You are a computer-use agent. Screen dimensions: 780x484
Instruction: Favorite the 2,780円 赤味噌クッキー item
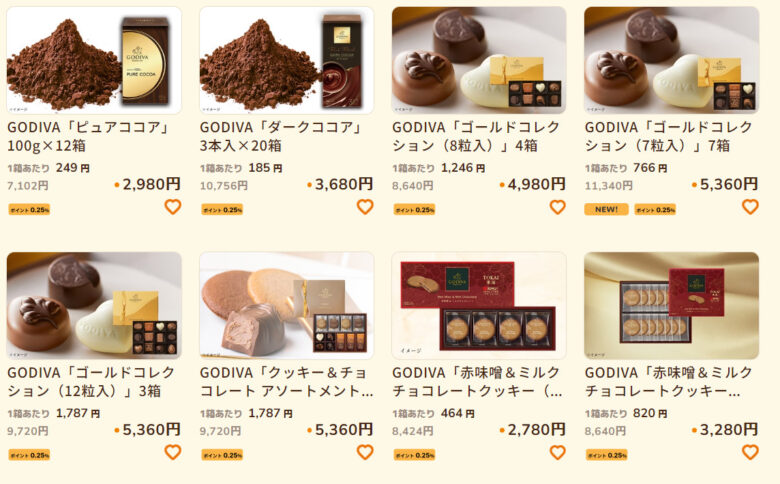[x=557, y=452]
